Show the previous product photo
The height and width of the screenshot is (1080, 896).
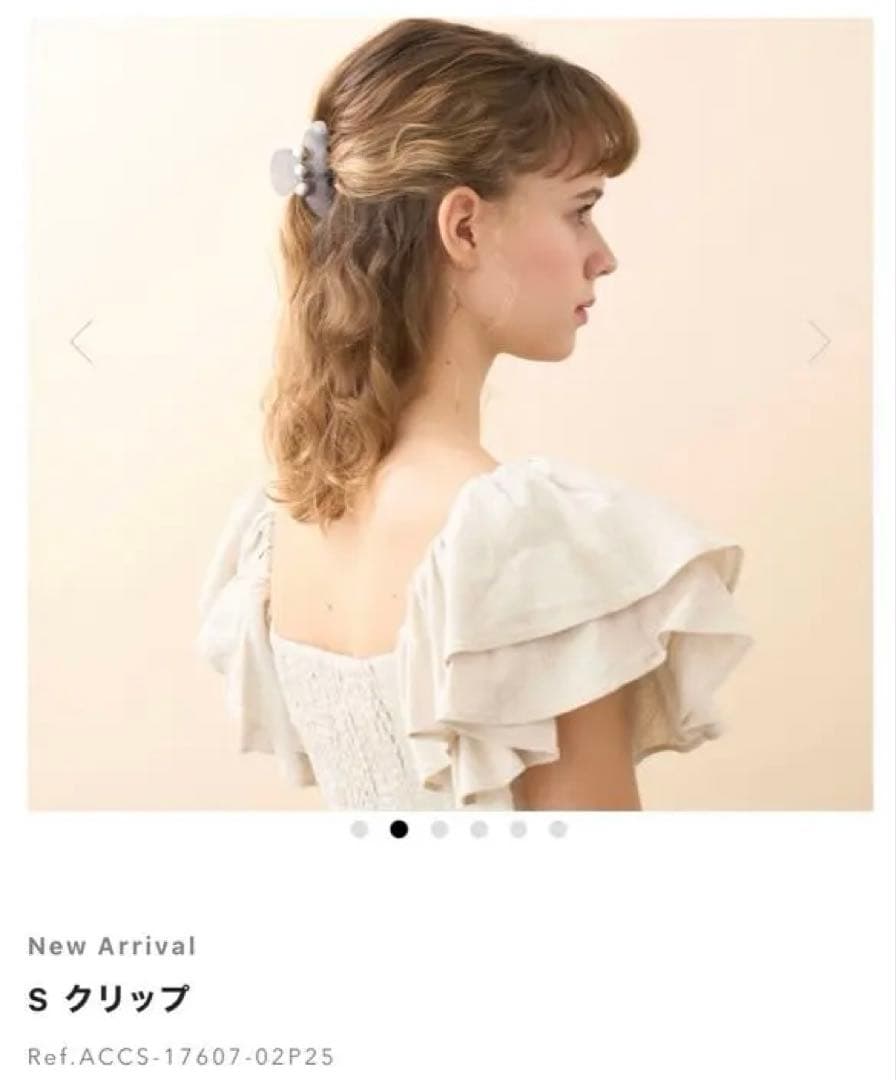pos(82,343)
